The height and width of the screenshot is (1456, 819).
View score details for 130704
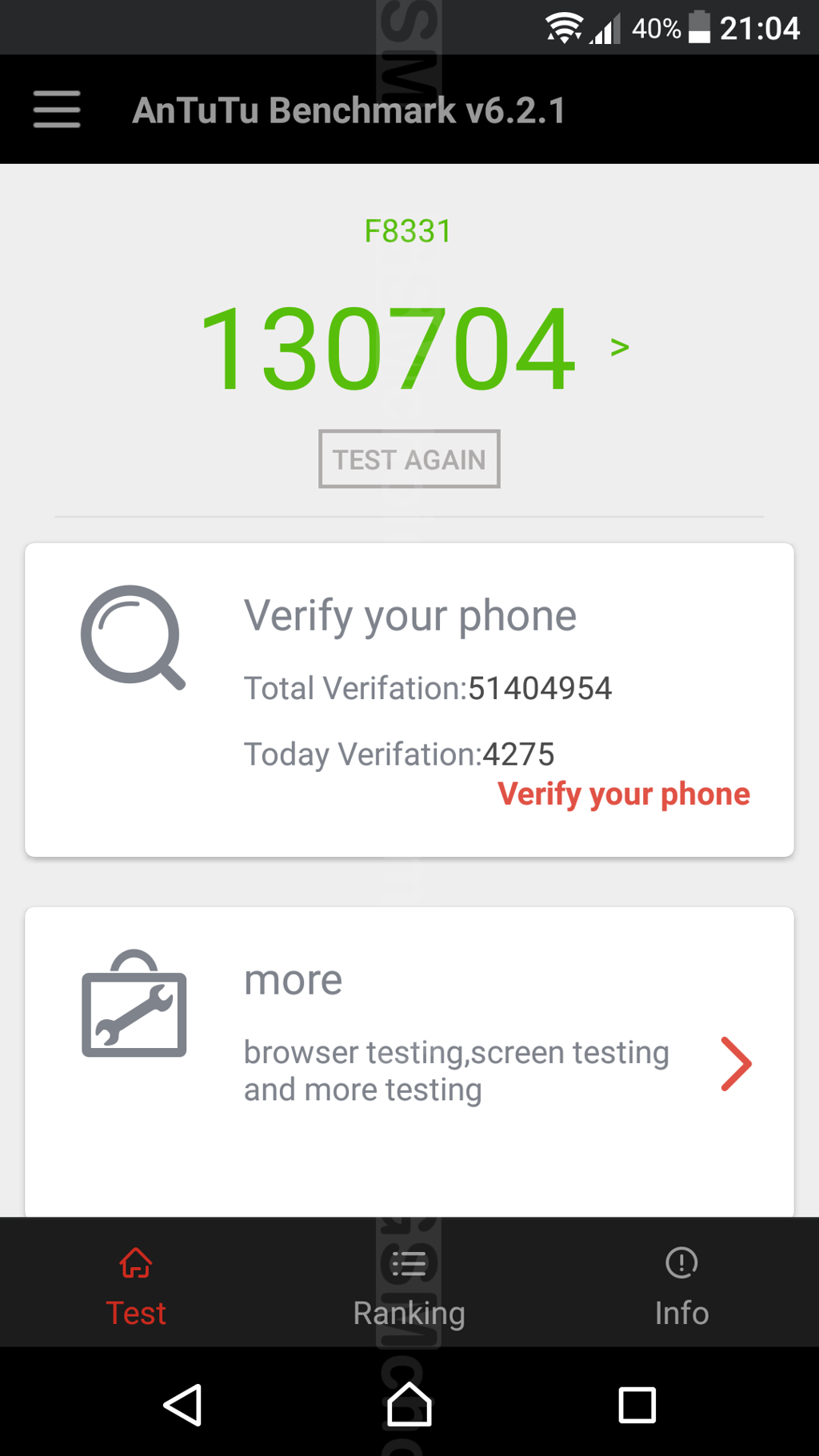[619, 347]
